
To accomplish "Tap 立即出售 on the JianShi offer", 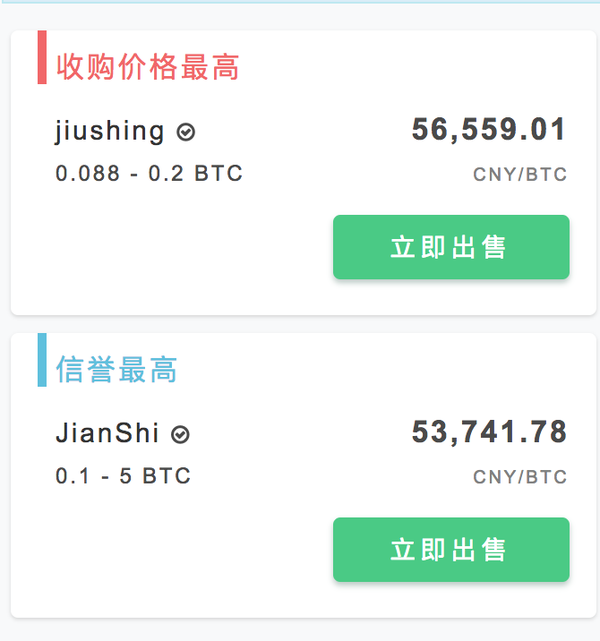I will coord(451,549).
